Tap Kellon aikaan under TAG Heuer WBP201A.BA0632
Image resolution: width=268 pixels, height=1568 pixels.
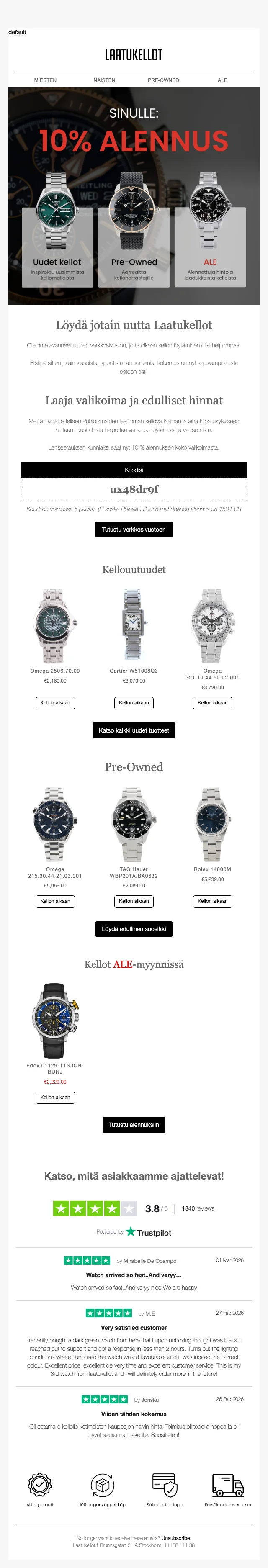(134, 902)
